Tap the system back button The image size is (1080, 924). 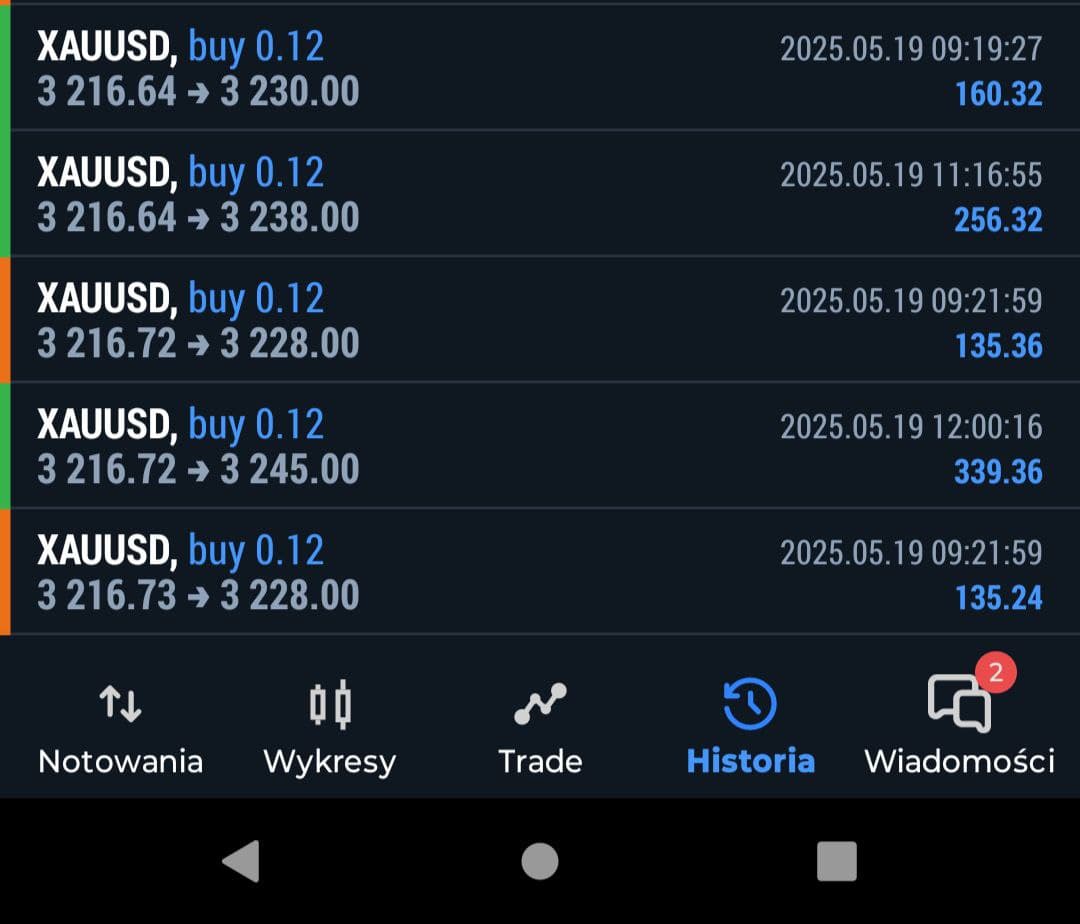click(x=241, y=861)
